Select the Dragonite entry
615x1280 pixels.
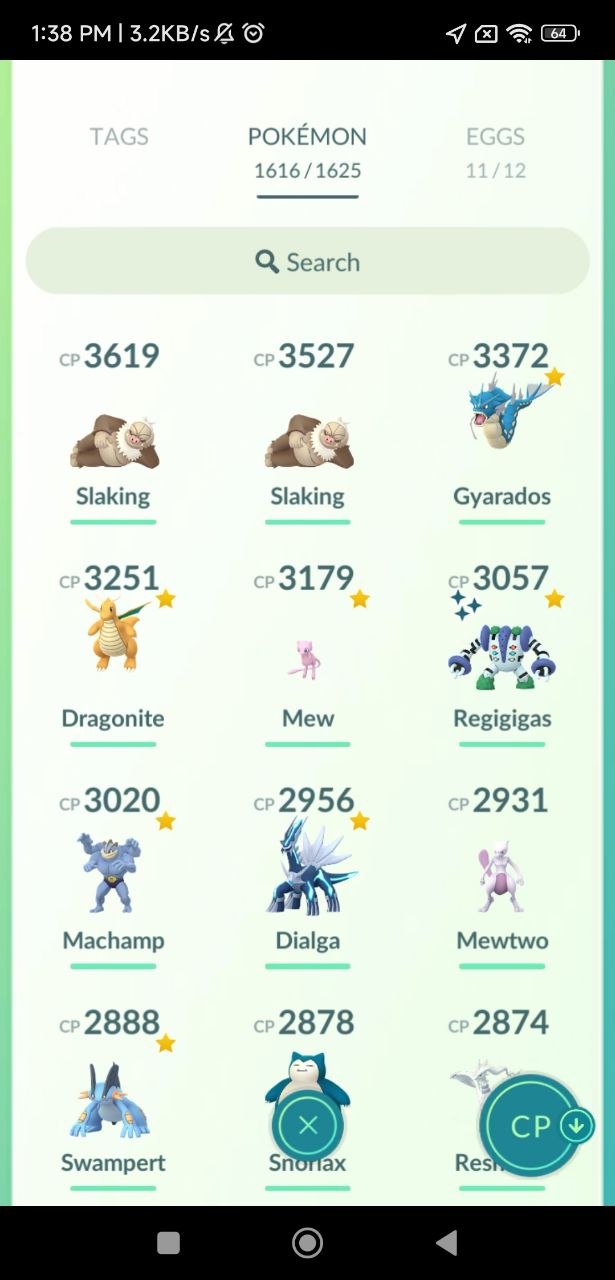click(113, 650)
